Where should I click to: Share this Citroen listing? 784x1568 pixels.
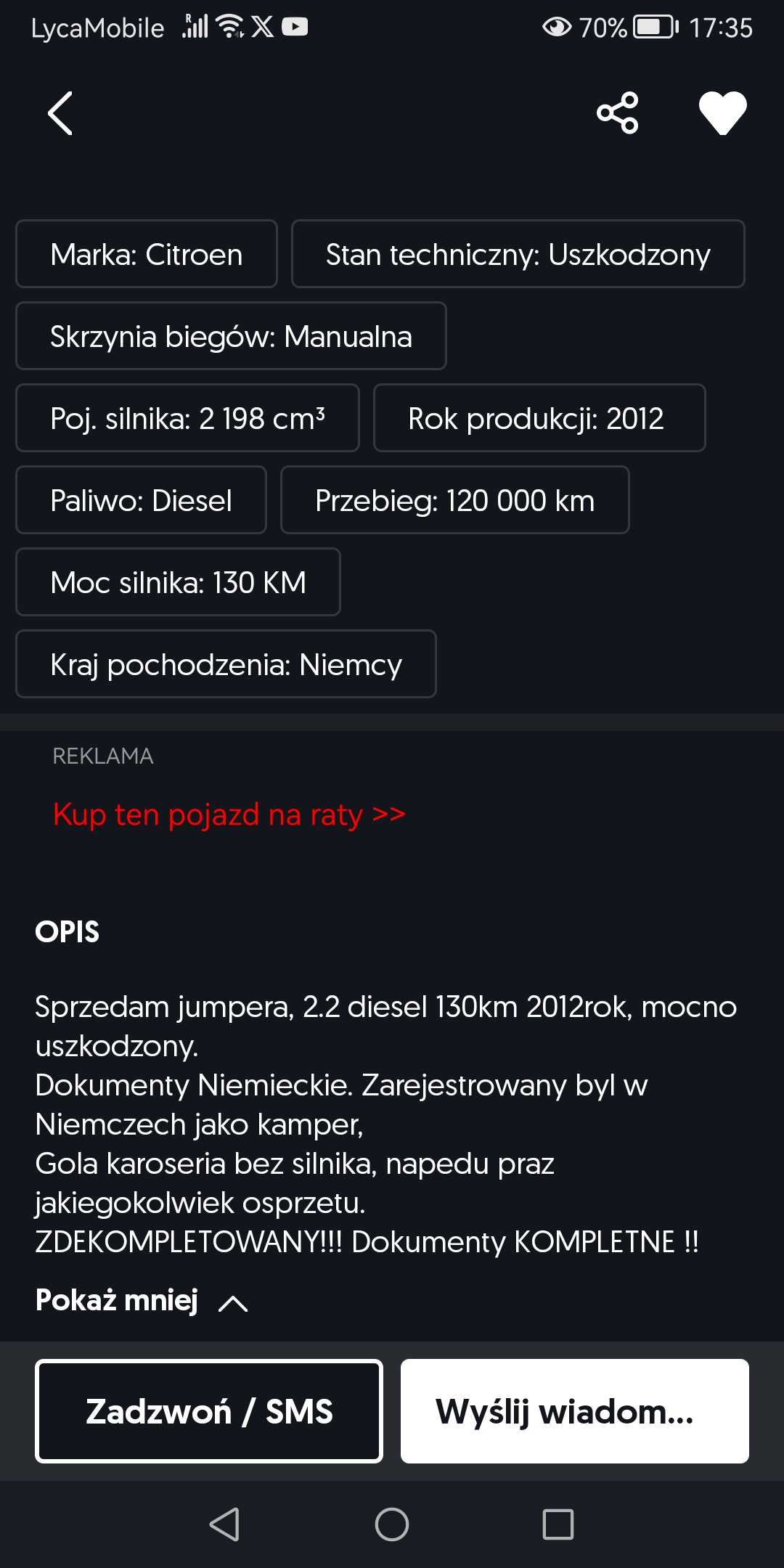click(617, 113)
